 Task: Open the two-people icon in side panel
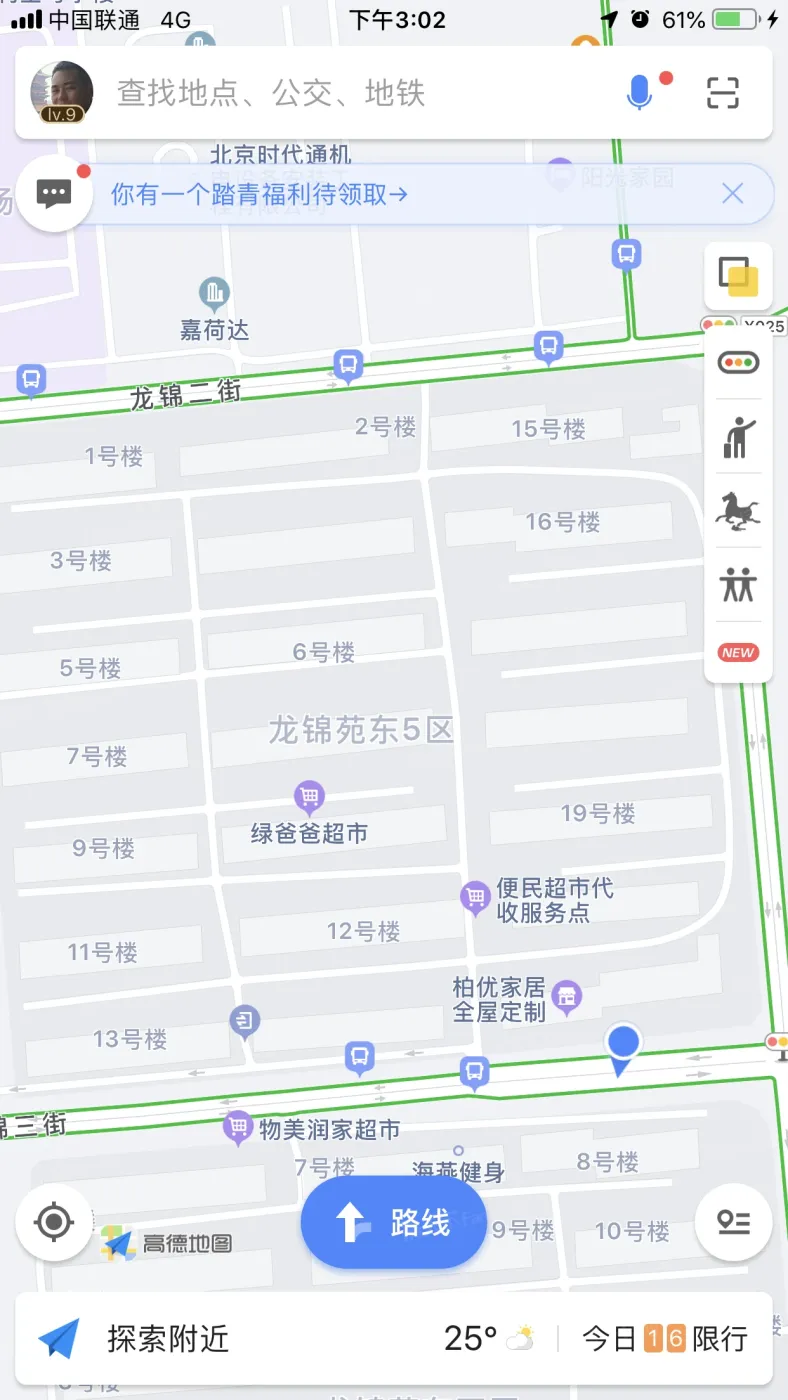coord(738,584)
